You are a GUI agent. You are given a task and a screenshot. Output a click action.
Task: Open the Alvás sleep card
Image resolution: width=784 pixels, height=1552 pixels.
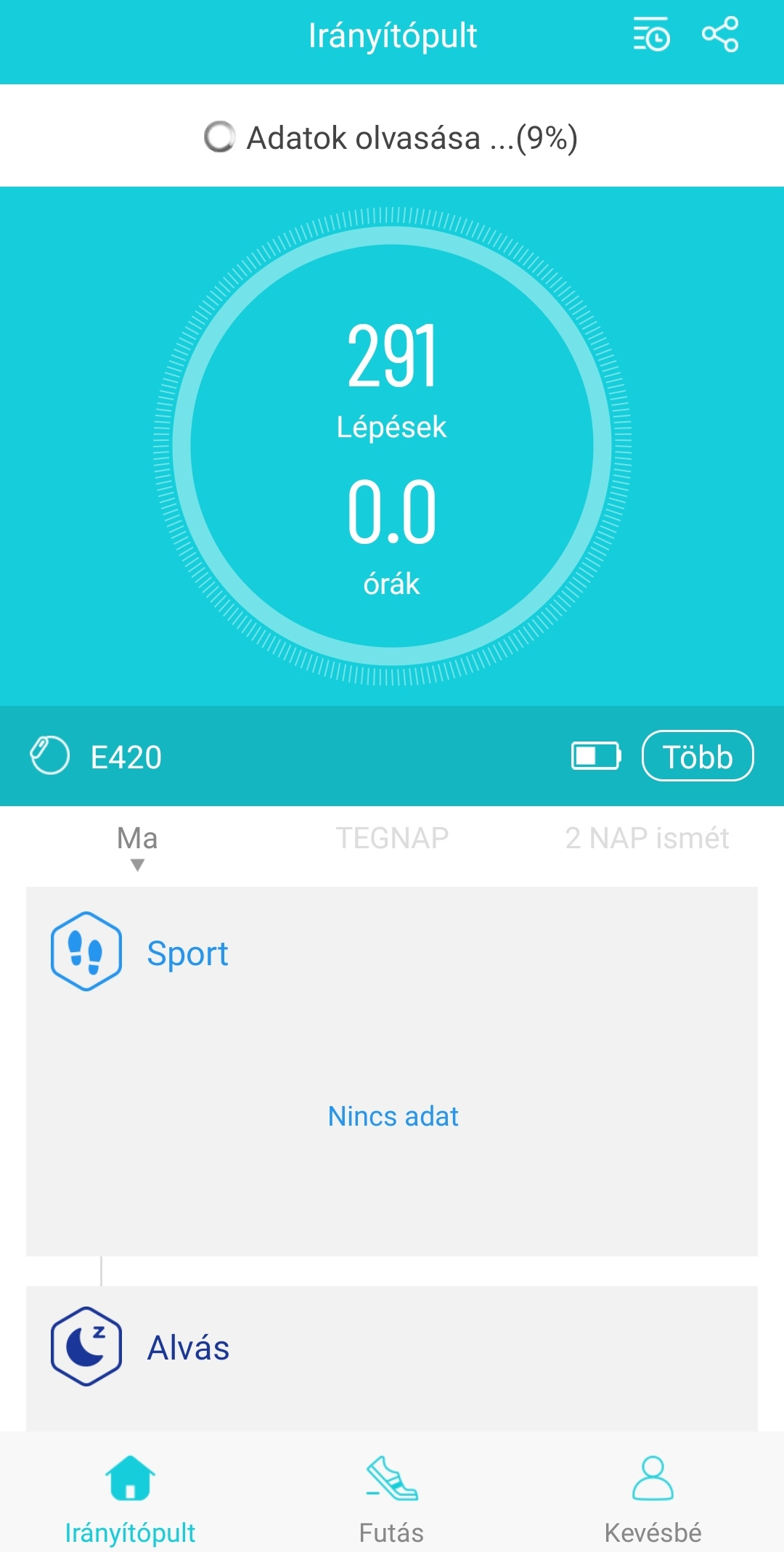pyautogui.click(x=392, y=1359)
